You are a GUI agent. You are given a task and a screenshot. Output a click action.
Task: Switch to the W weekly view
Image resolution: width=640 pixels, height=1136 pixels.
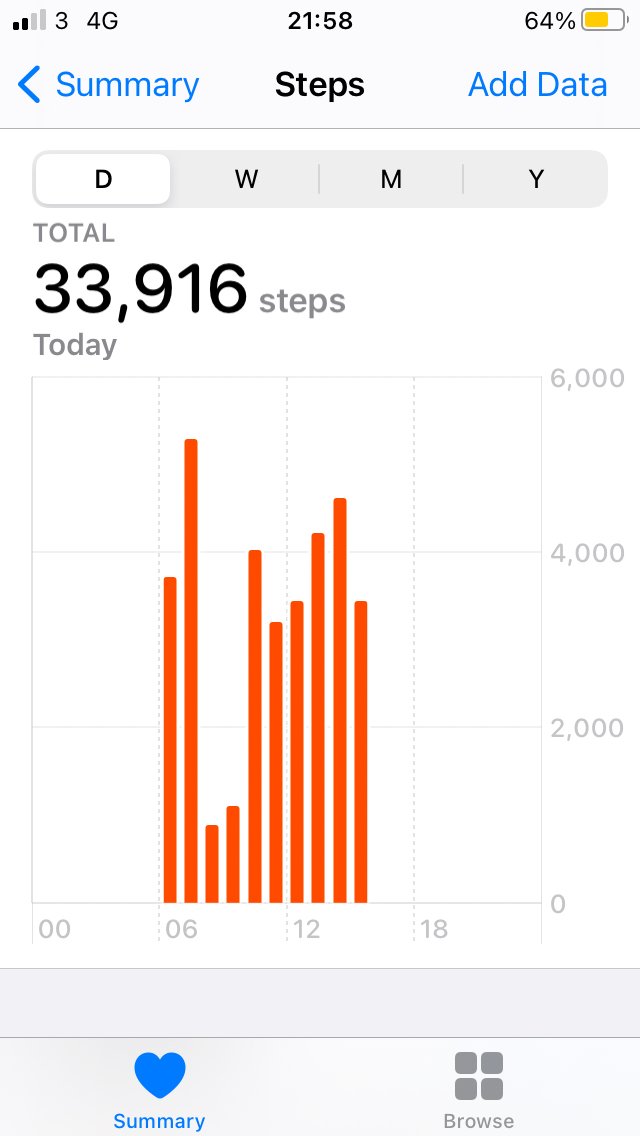(246, 178)
